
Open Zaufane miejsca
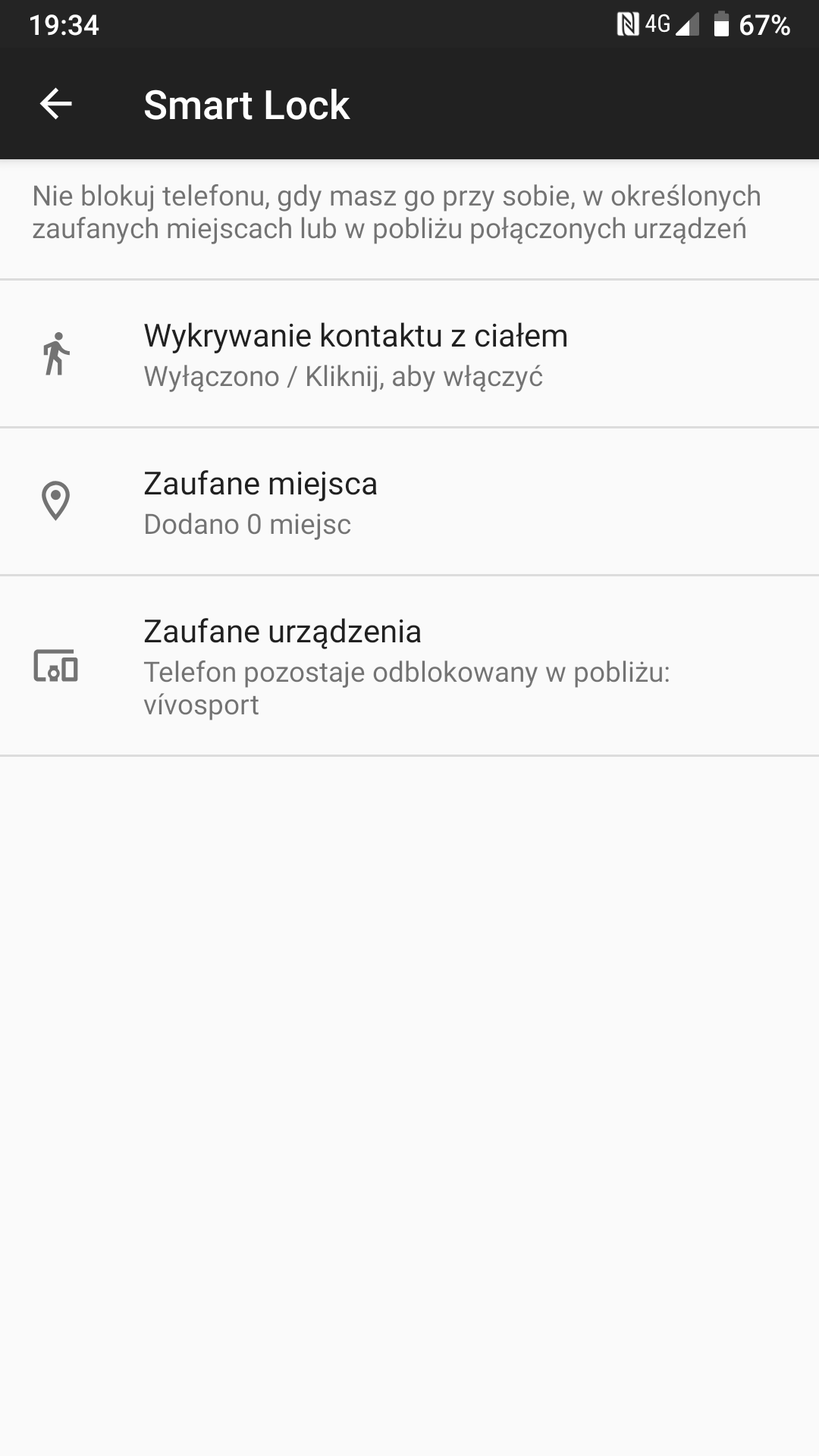[x=409, y=501]
